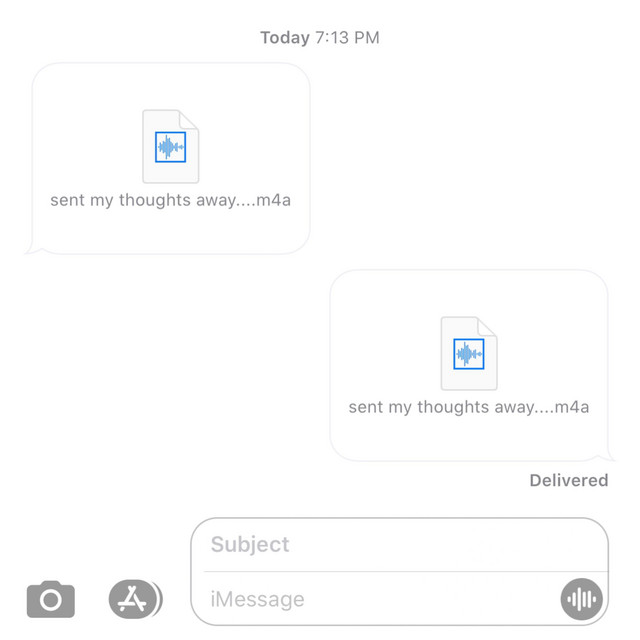This screenshot has height=640, width=640.
Task: Focus the iMessage text field
Action: coord(380,600)
